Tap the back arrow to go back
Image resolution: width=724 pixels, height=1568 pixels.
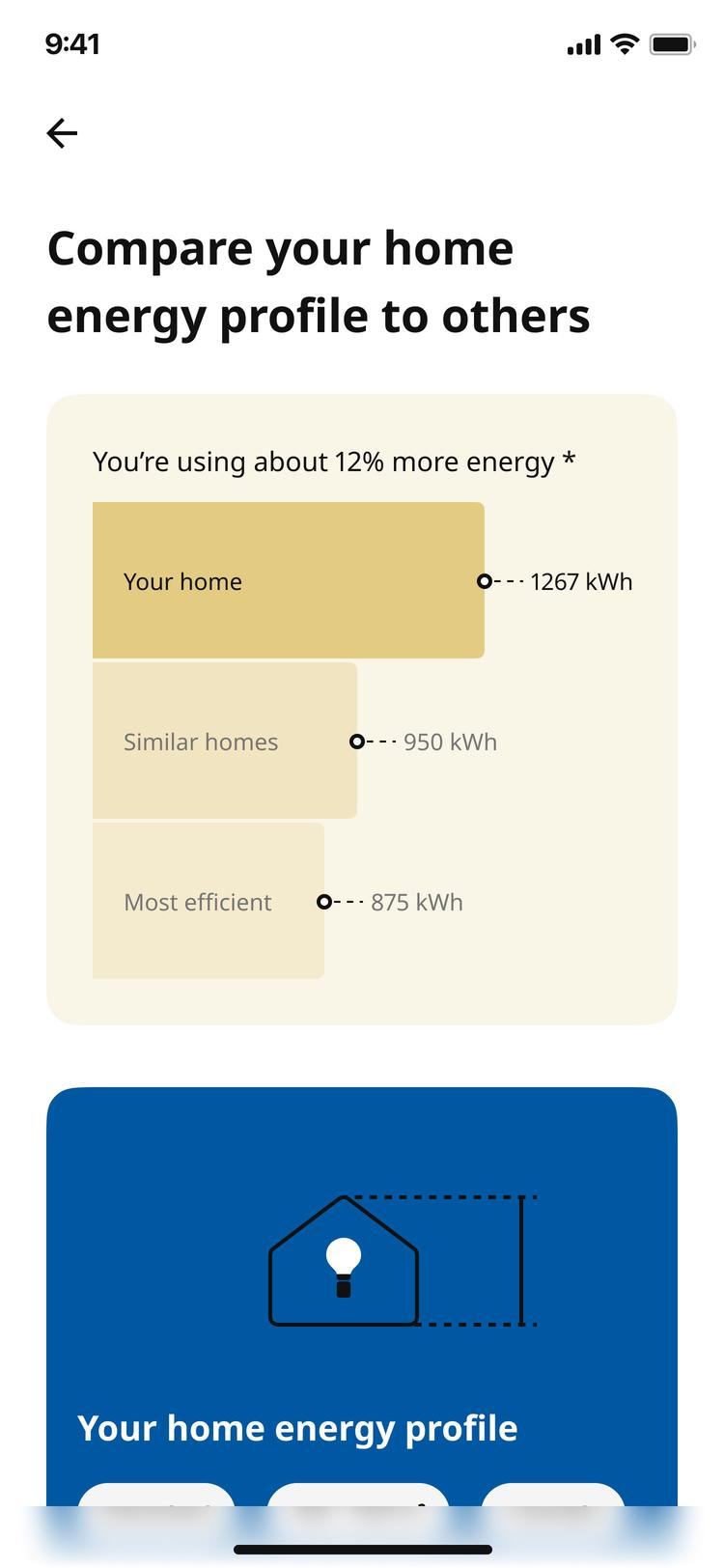point(62,133)
